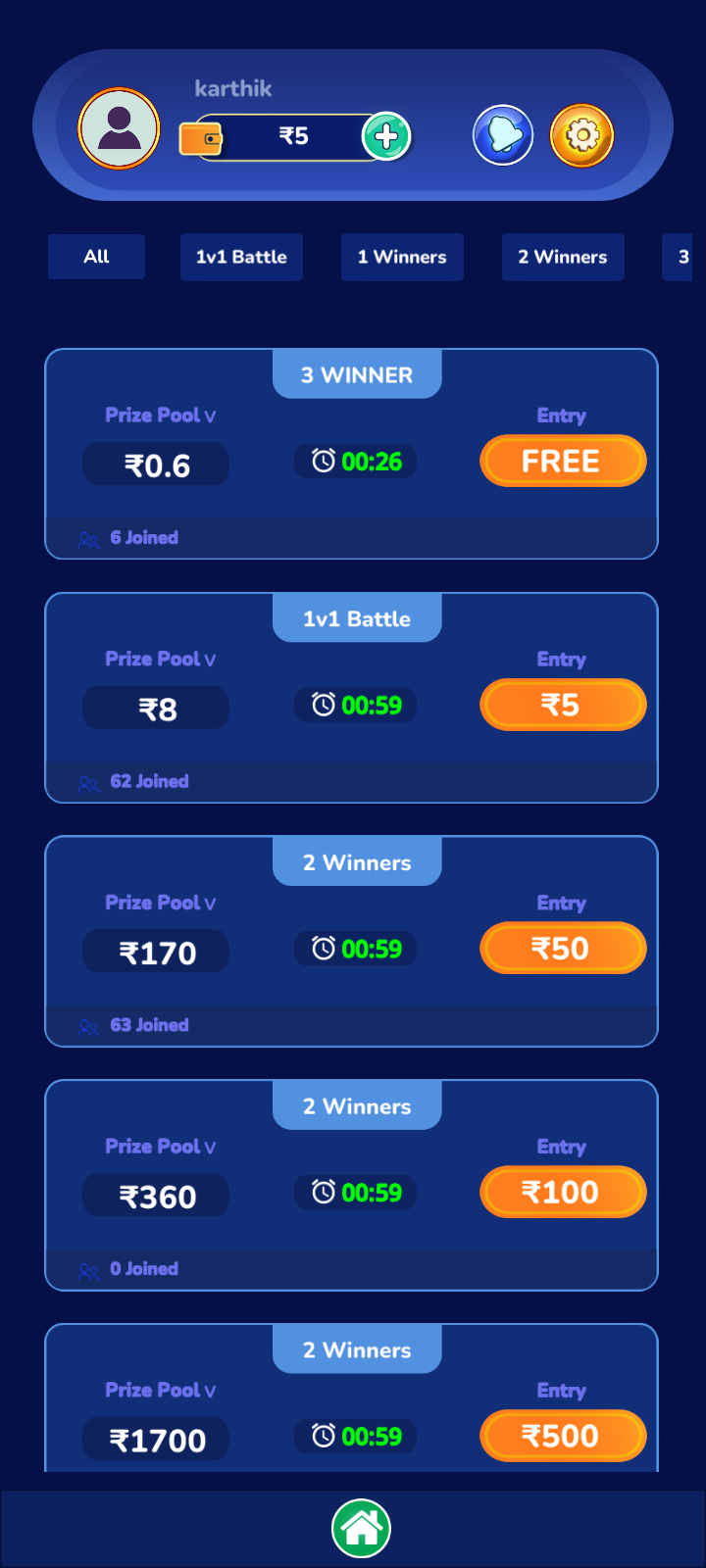Go to the home screen icon
706x1568 pixels.
tap(361, 1528)
